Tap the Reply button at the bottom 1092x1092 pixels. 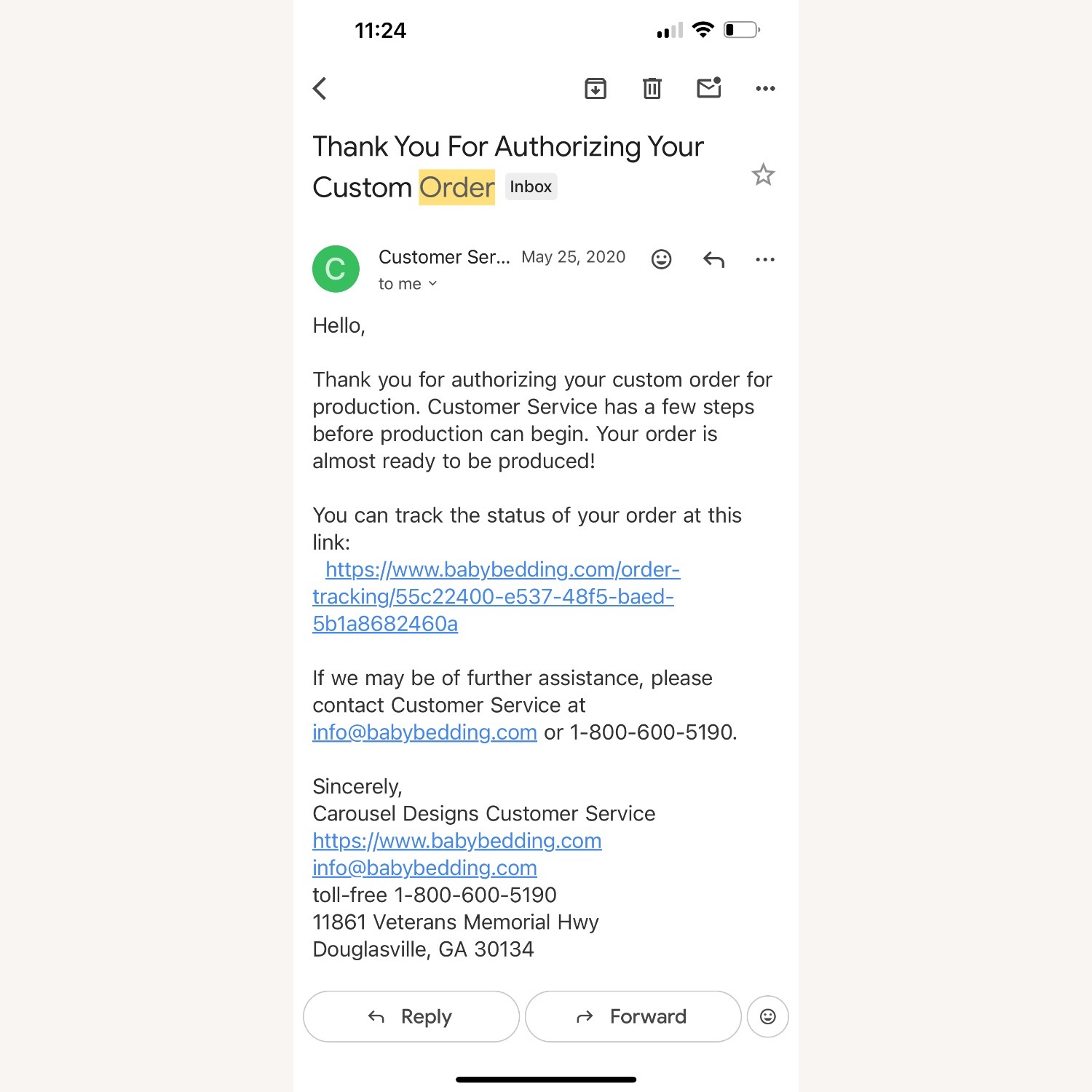point(411,1016)
